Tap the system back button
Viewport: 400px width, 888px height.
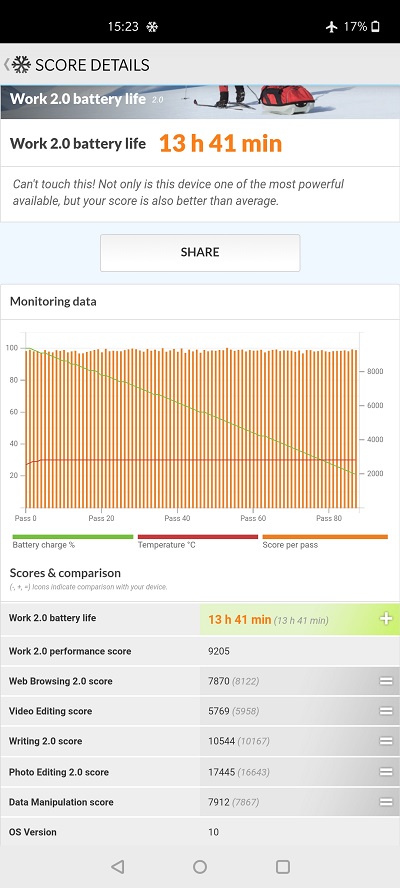117,866
